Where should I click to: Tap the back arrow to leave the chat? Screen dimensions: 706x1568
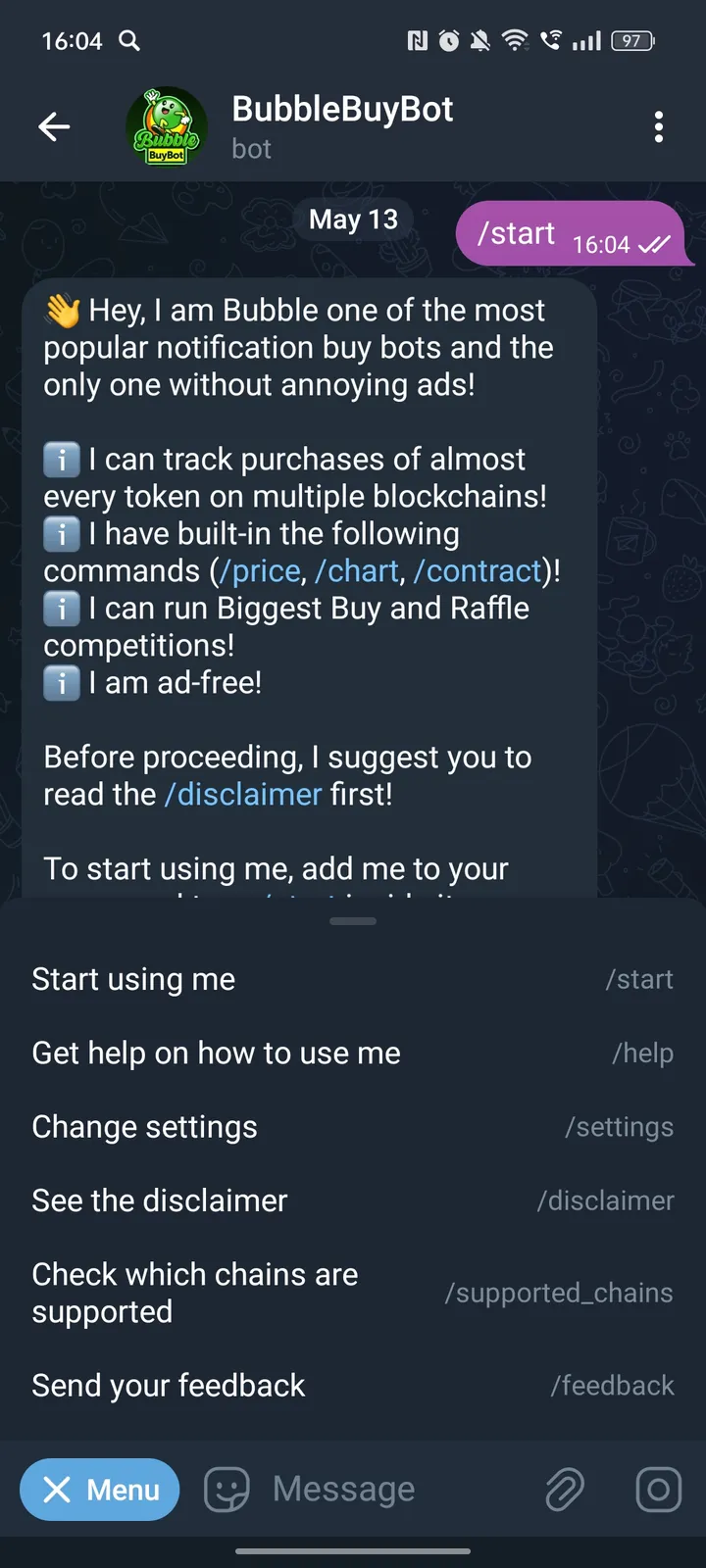pos(54,125)
